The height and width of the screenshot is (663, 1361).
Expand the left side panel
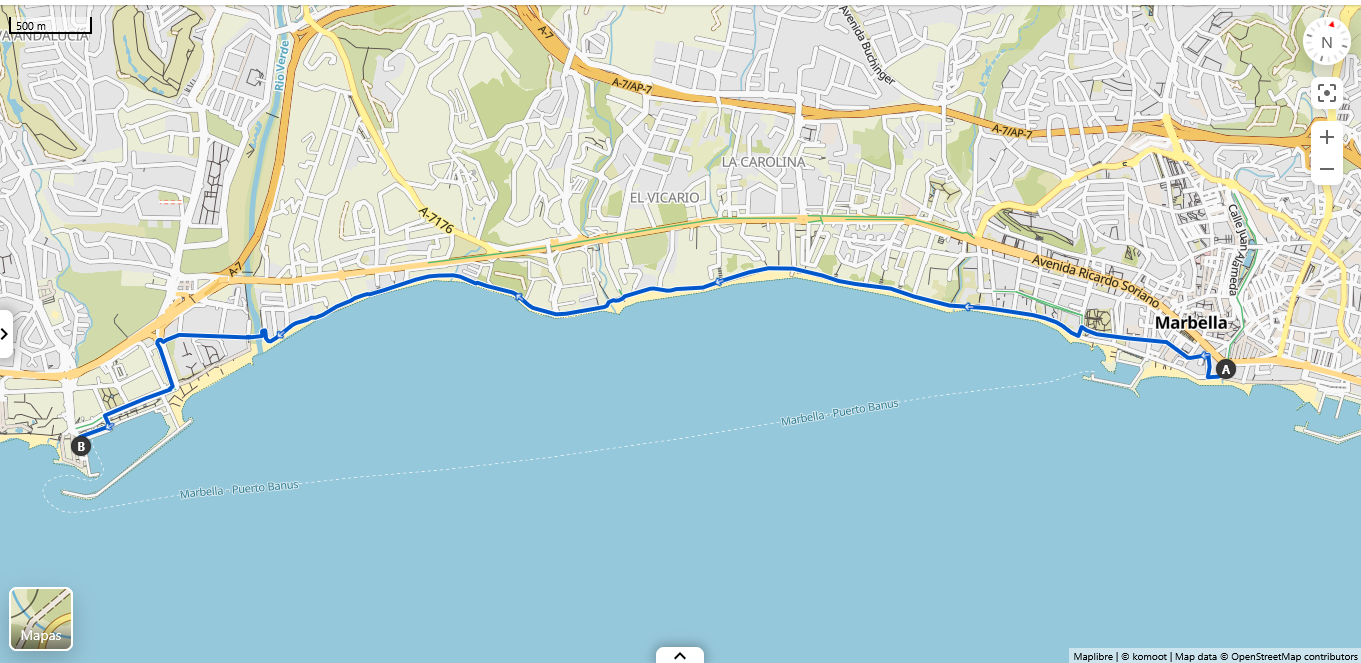(5, 334)
